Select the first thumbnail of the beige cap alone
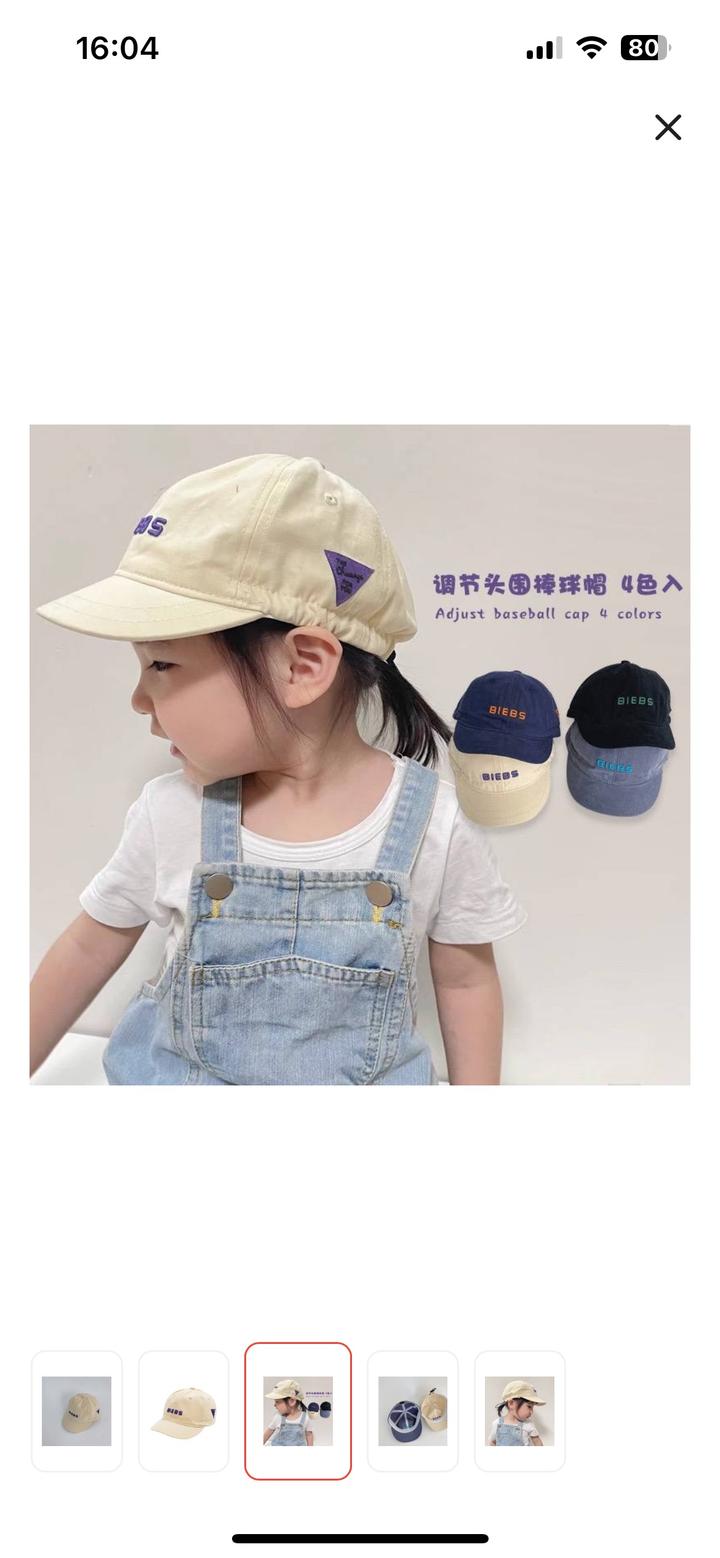 [x=77, y=1411]
